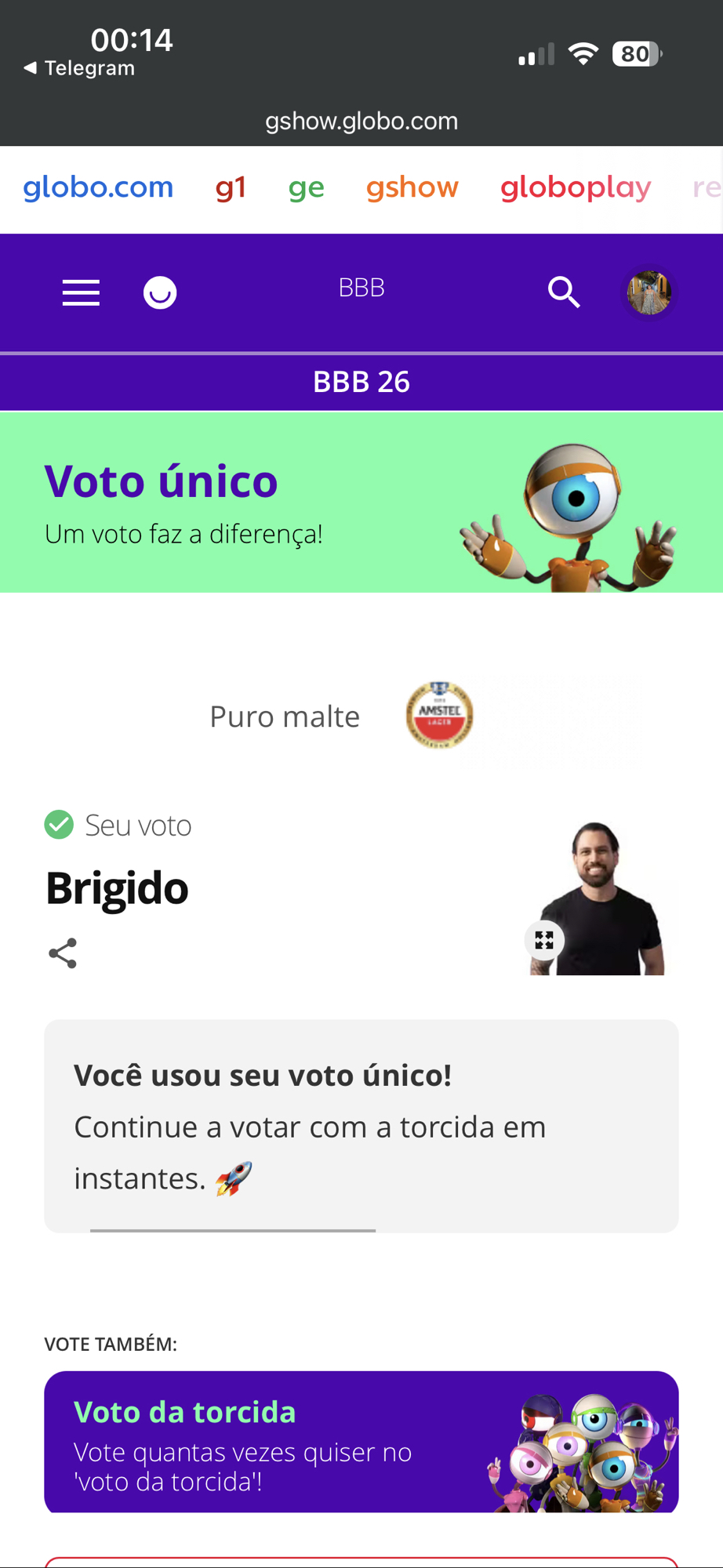
Task: Go to globo.com link
Action: [x=98, y=187]
